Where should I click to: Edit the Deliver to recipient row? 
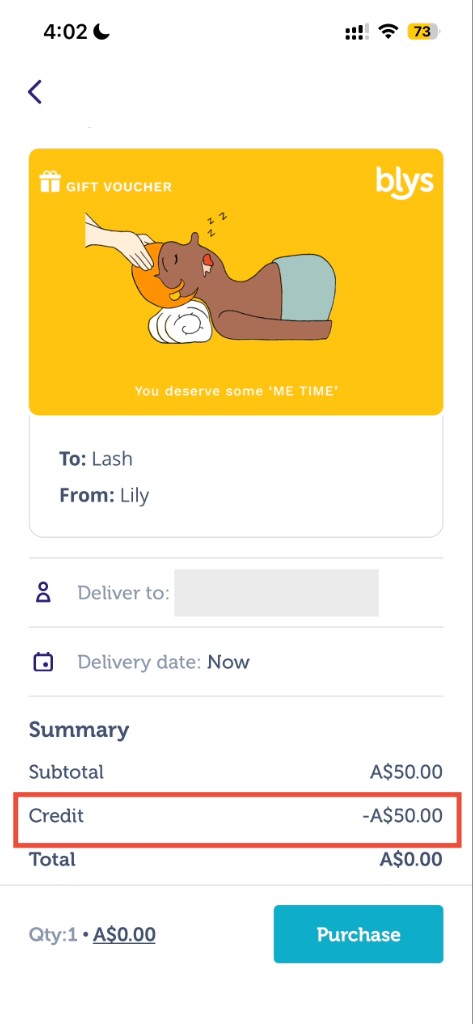point(236,592)
